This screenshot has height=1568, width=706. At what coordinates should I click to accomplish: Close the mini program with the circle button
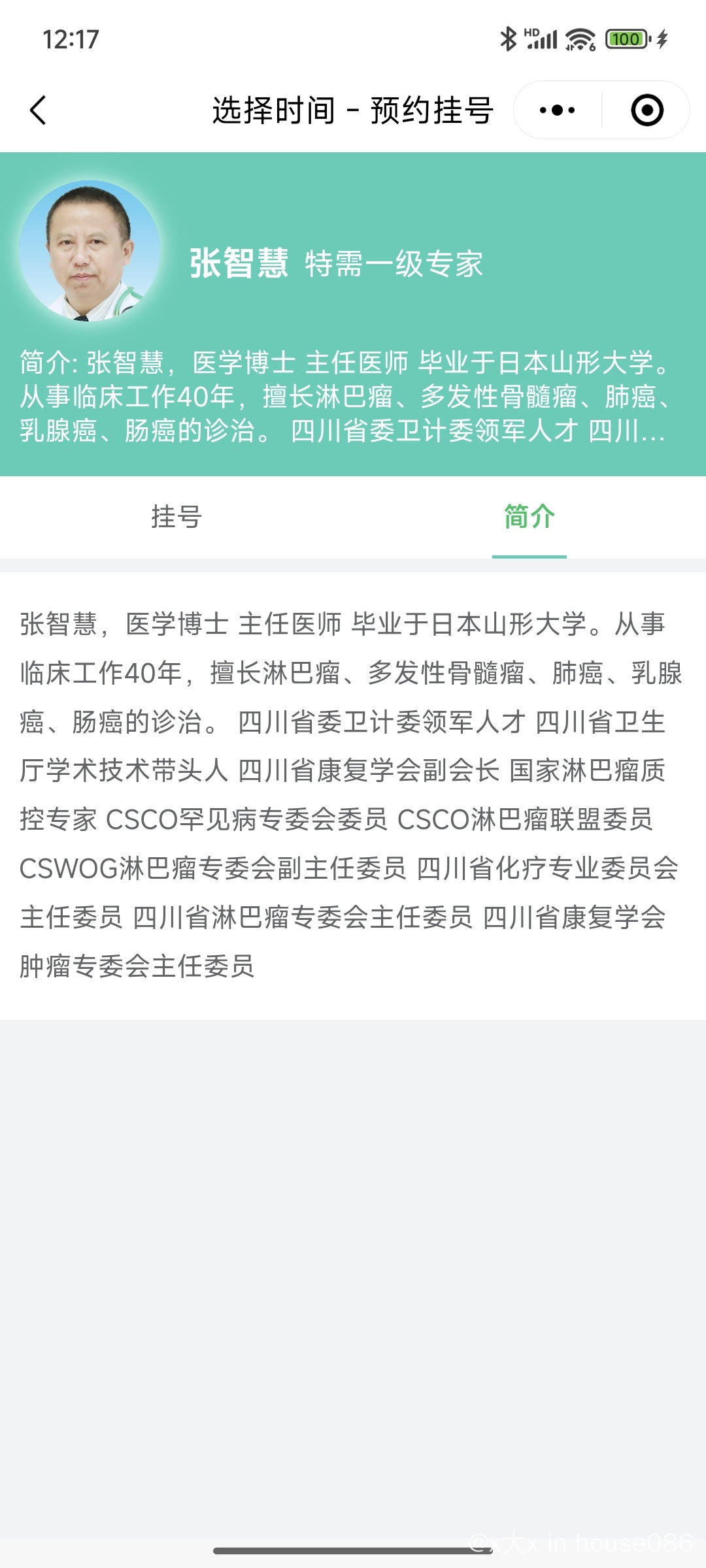tap(647, 110)
